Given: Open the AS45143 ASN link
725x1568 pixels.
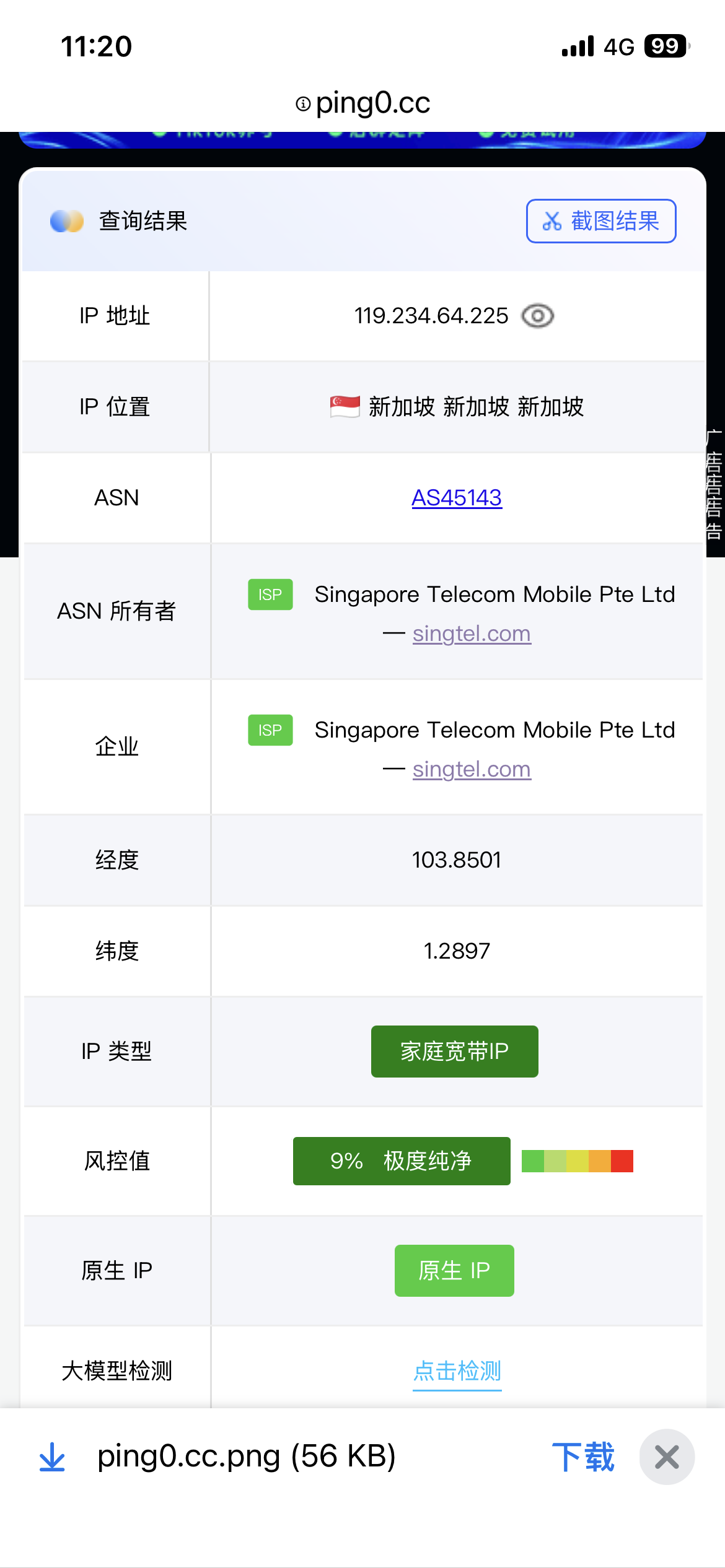Looking at the screenshot, I should click(457, 498).
